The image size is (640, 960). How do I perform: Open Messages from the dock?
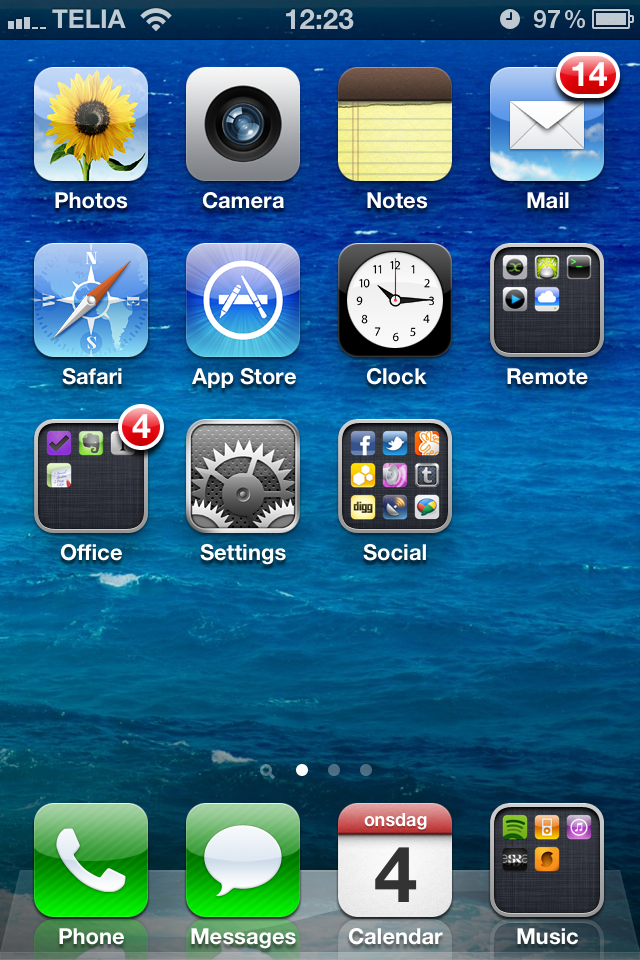pos(243,860)
